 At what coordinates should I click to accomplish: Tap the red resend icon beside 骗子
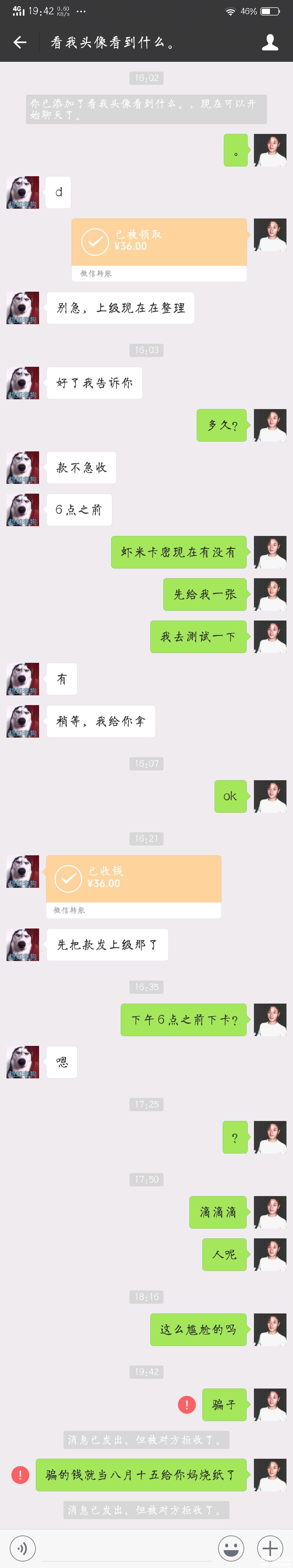click(186, 1404)
